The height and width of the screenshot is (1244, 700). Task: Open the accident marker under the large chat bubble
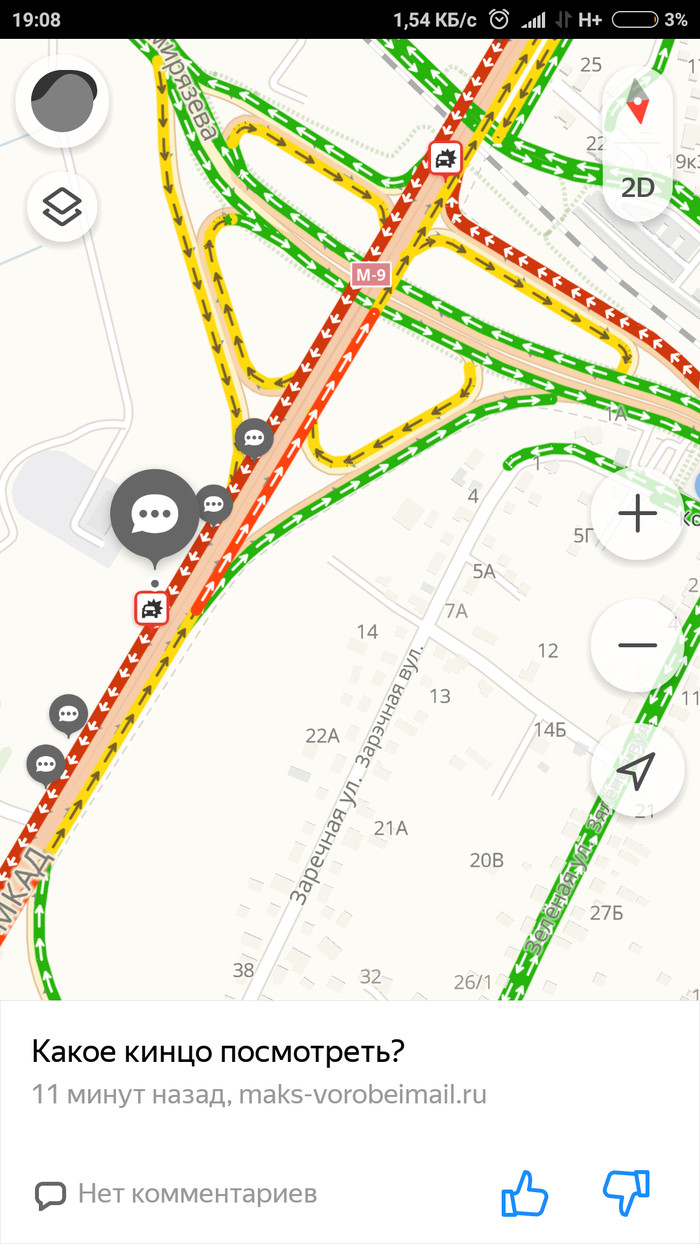152,608
